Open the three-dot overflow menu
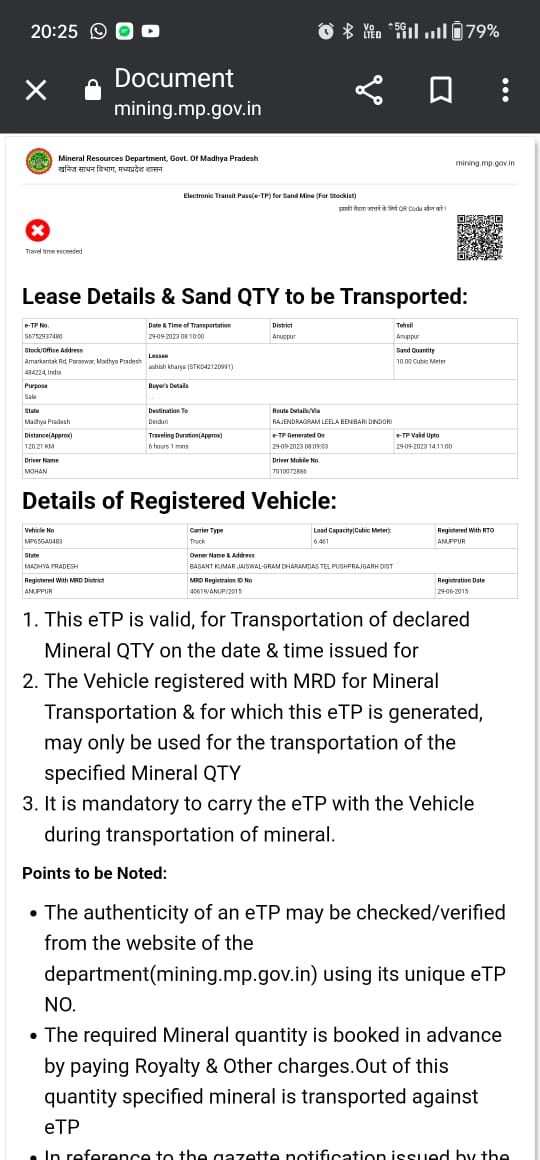This screenshot has width=540, height=1160. tap(505, 91)
